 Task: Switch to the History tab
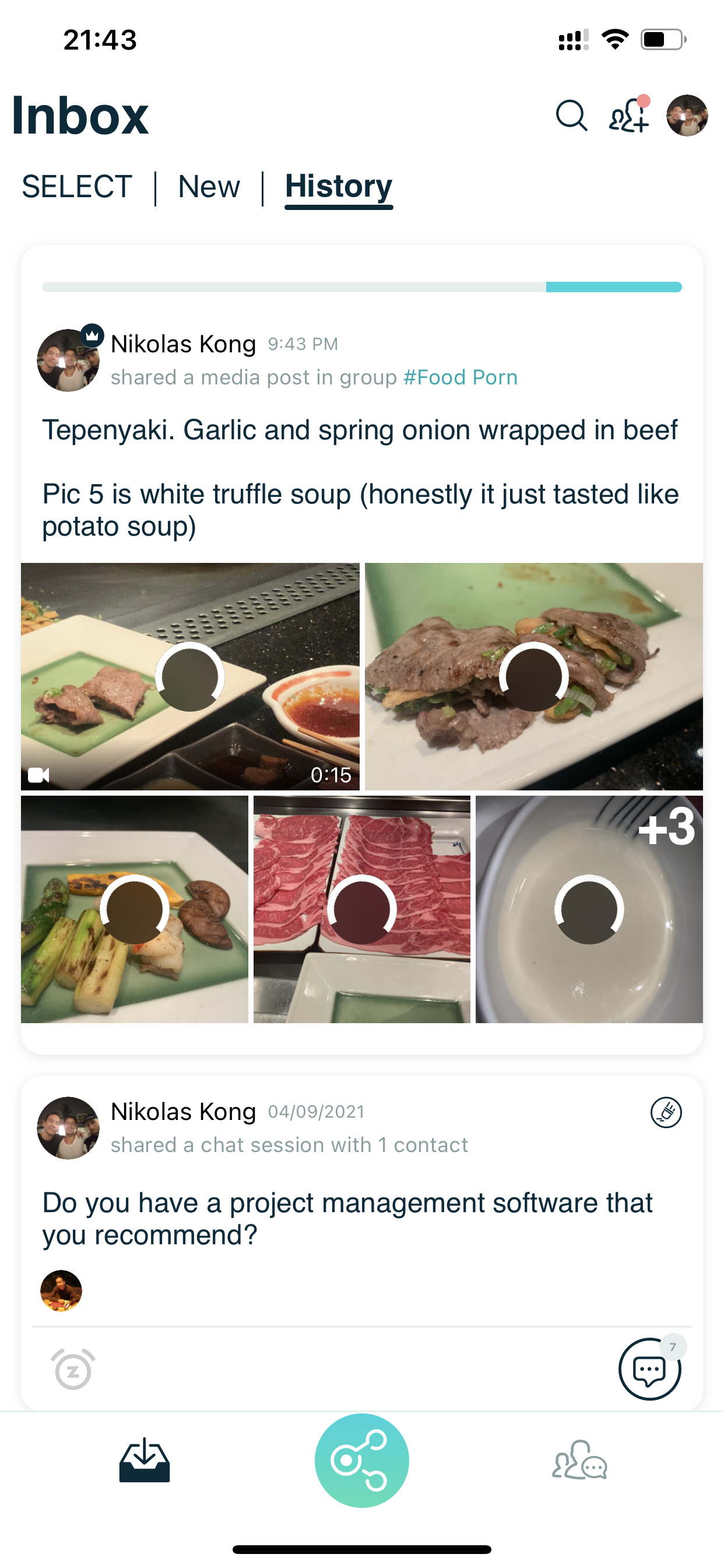pyautogui.click(x=339, y=187)
